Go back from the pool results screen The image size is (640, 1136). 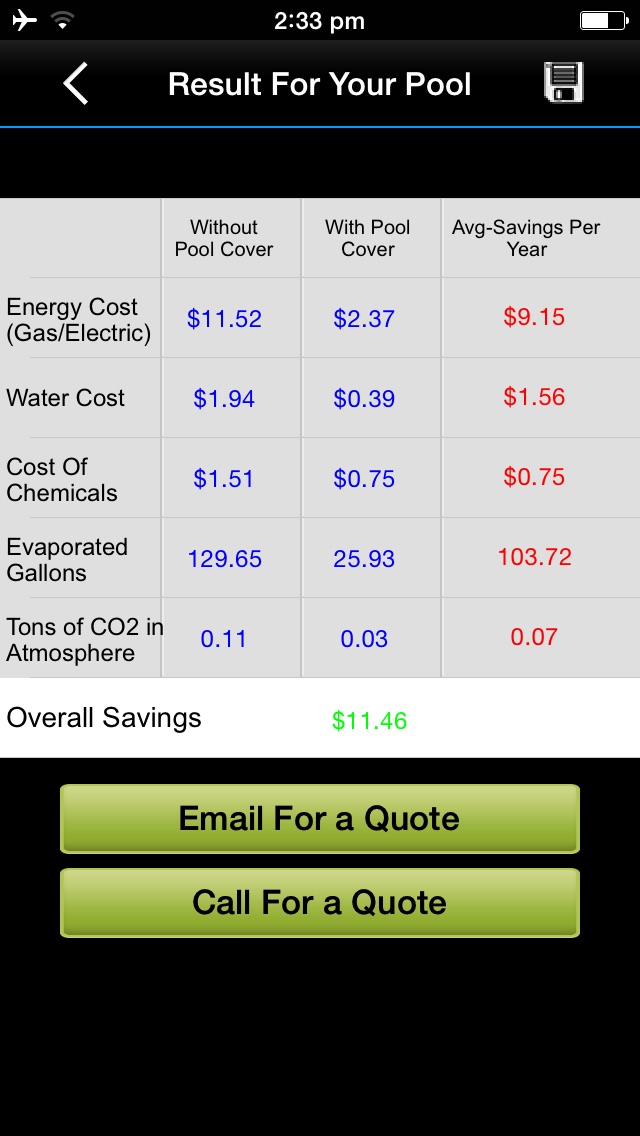pyautogui.click(x=76, y=84)
